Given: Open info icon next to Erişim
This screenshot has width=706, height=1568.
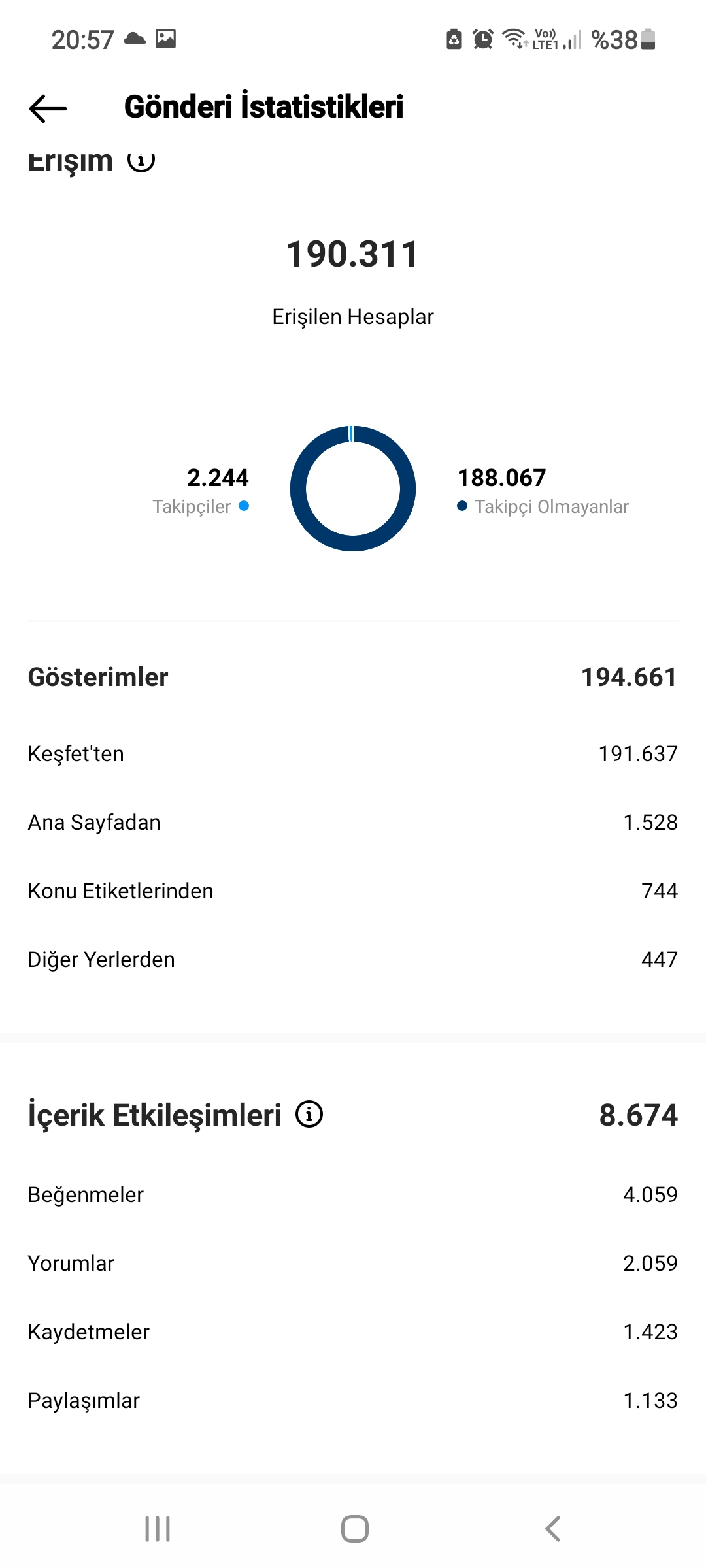Looking at the screenshot, I should tap(141, 161).
